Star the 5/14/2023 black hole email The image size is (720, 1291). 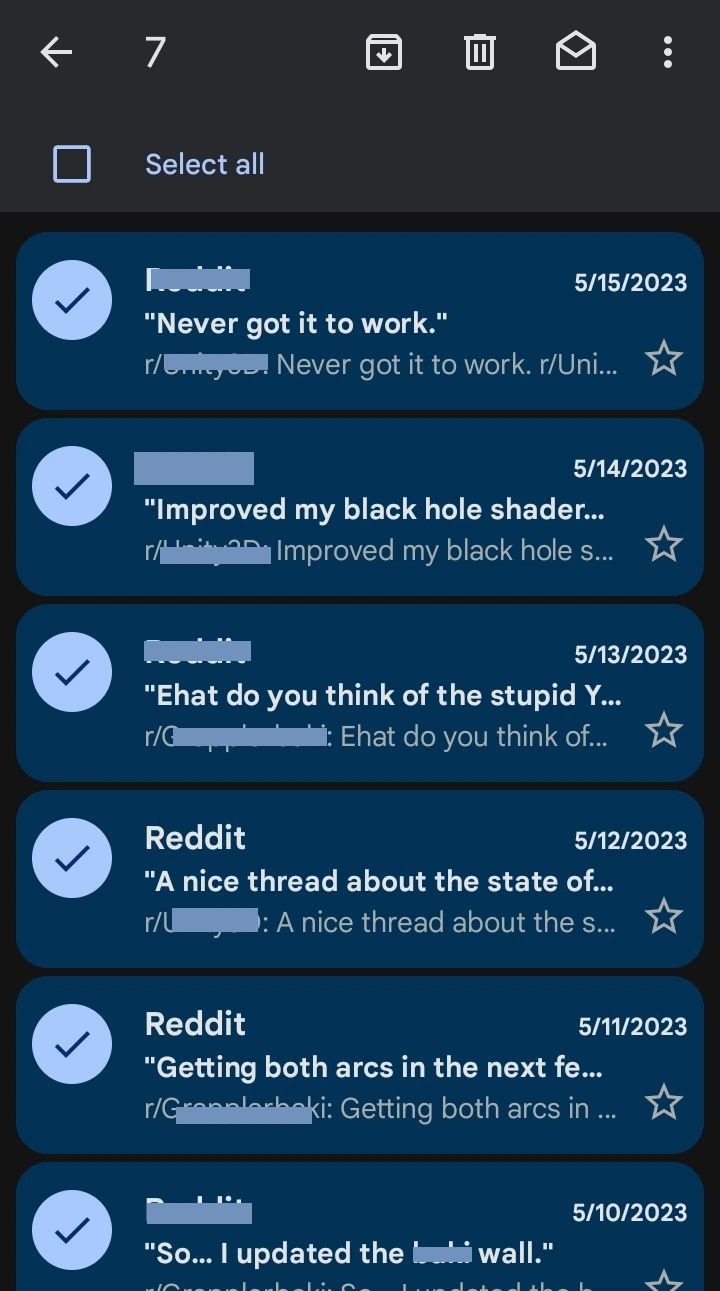point(664,544)
